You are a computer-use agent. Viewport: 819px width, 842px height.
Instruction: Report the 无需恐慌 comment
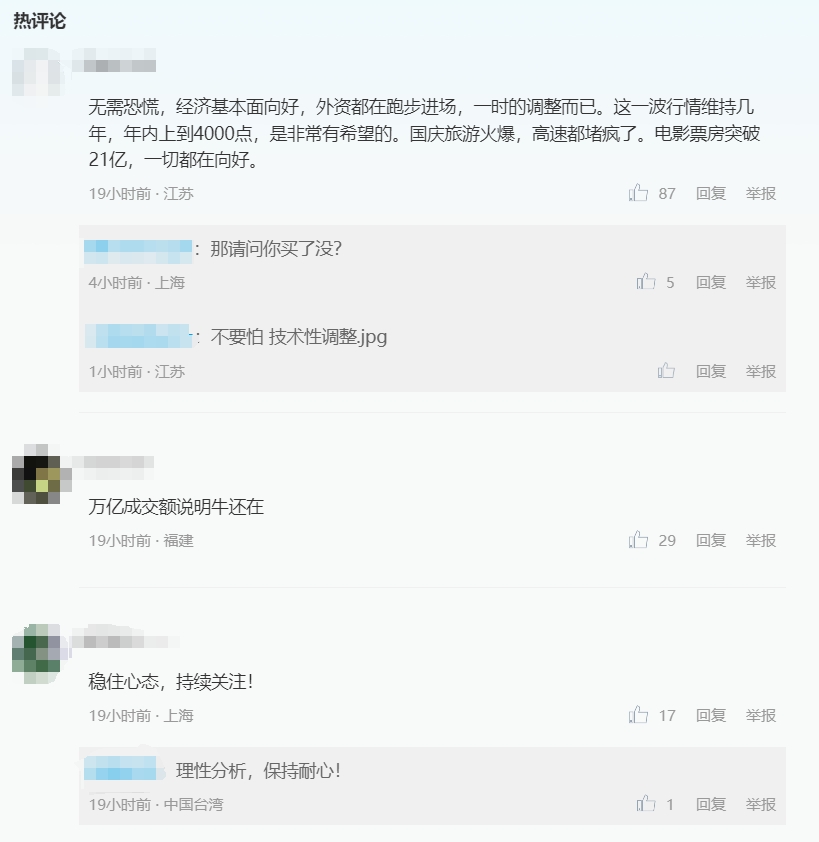coord(760,193)
